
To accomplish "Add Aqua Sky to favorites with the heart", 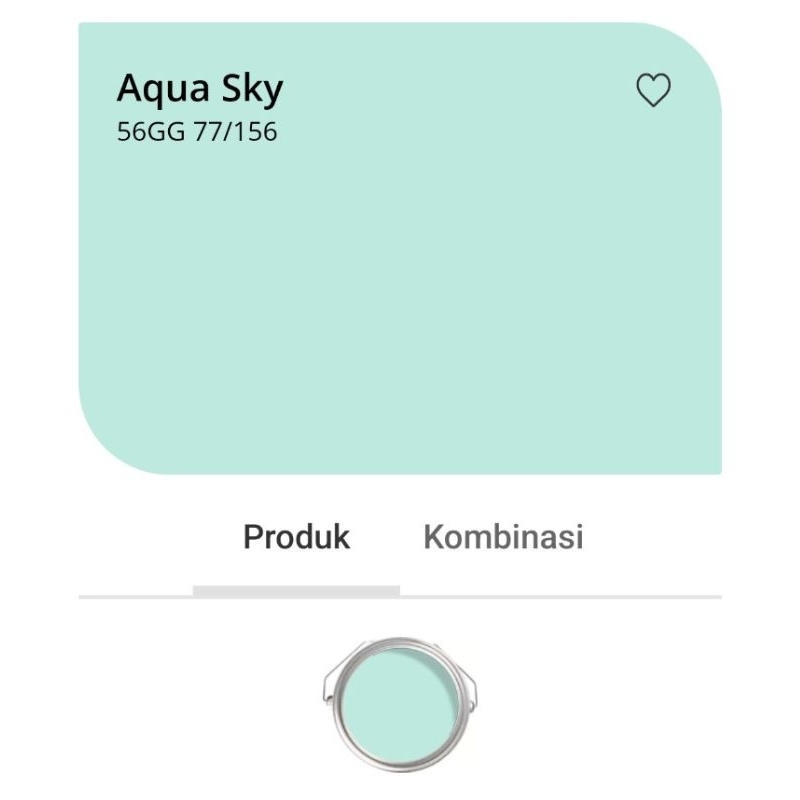I will pos(653,91).
